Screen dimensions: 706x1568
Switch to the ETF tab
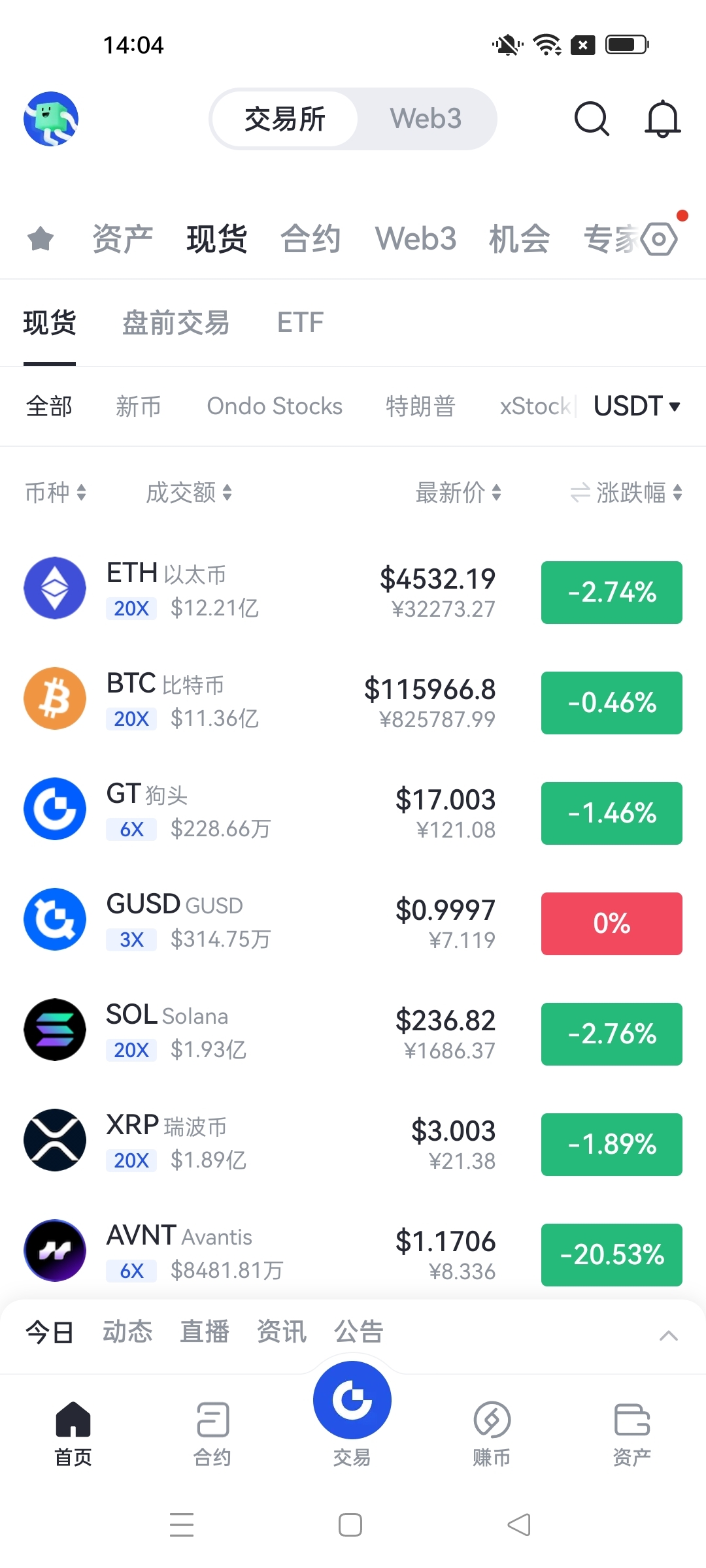(x=299, y=321)
